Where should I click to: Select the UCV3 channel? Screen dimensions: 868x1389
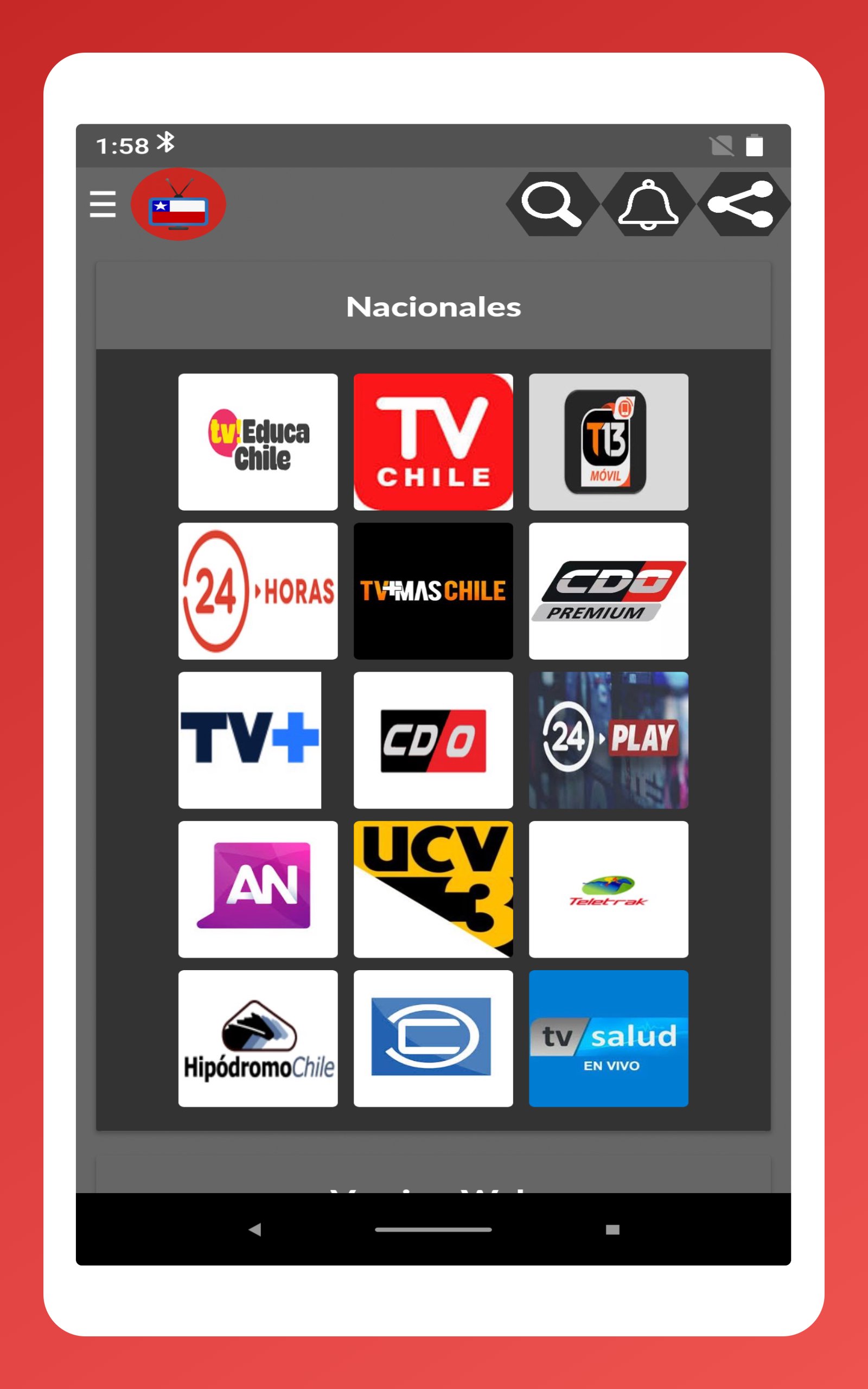(433, 890)
